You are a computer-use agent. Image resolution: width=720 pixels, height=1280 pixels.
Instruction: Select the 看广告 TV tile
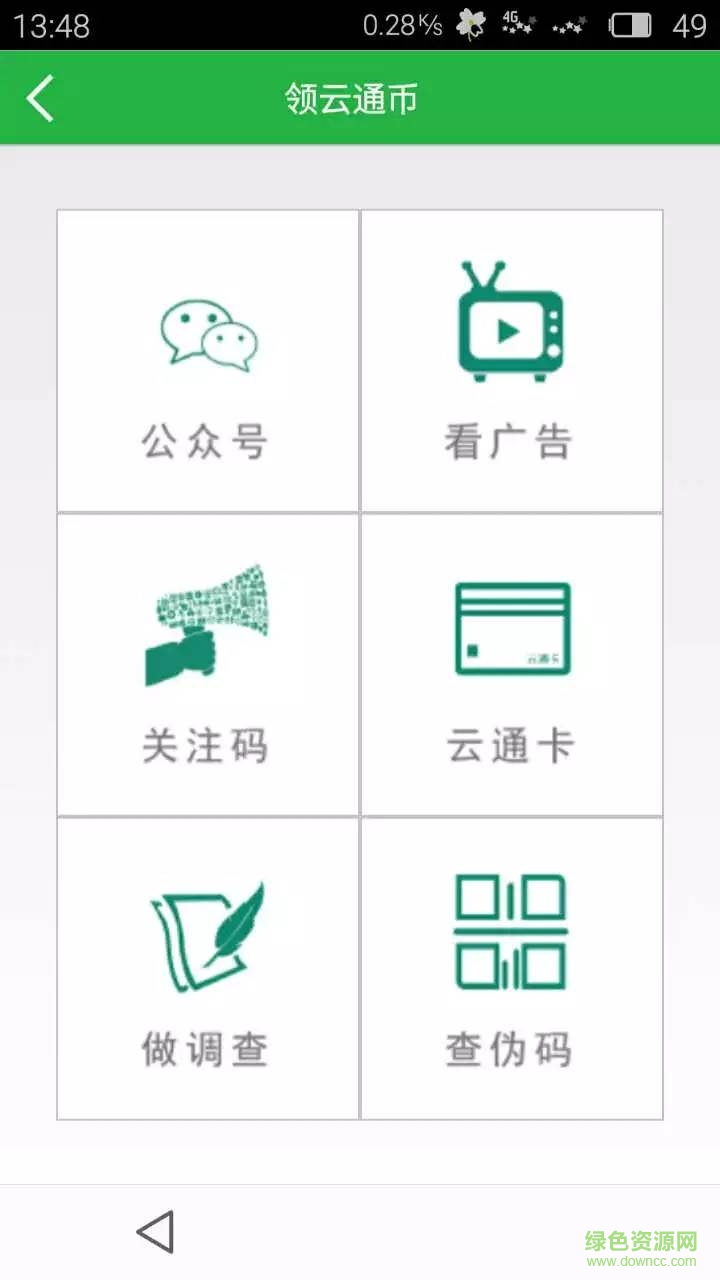pyautogui.click(x=511, y=361)
